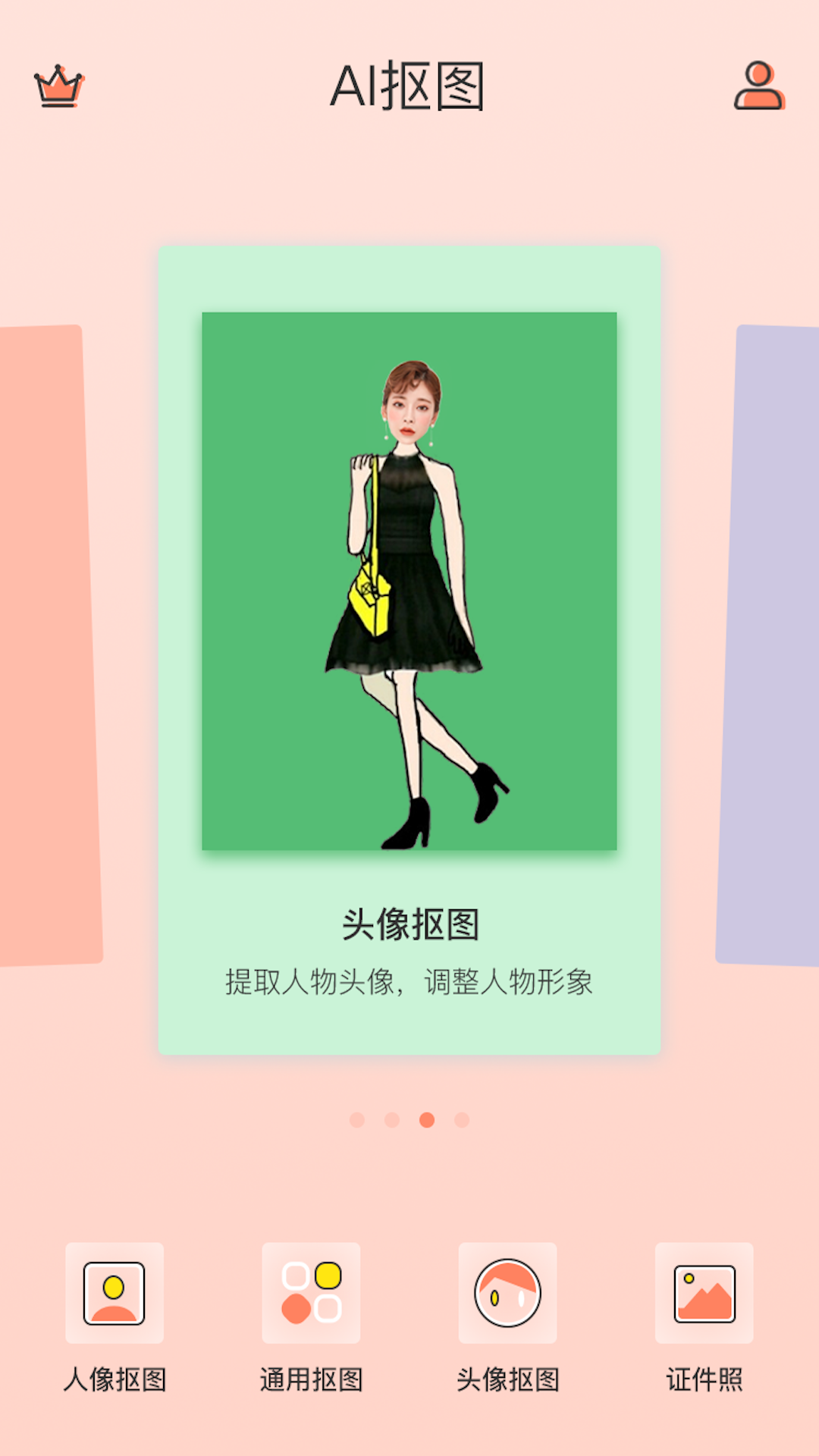Image resolution: width=819 pixels, height=1456 pixels.
Task: Open the 头像抠图 carousel card
Action: [409, 649]
